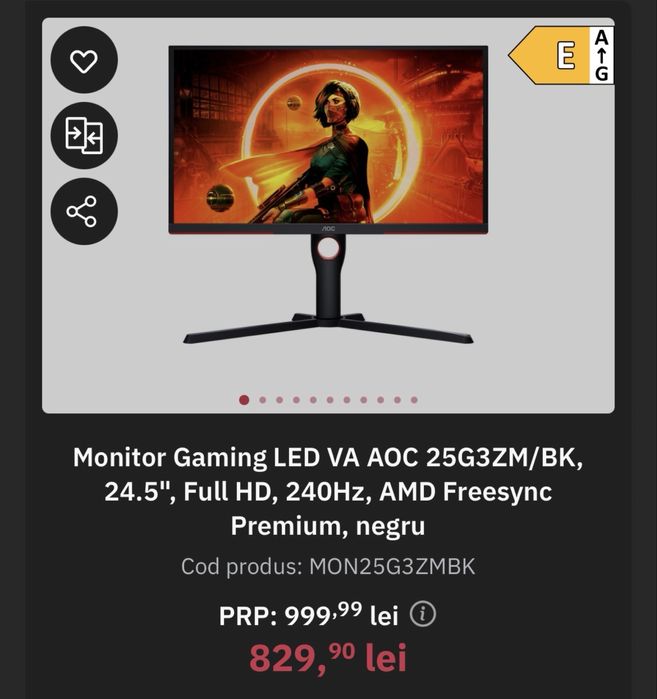Add the AOC monitor to favorites
This screenshot has width=657, height=699.
point(84,61)
